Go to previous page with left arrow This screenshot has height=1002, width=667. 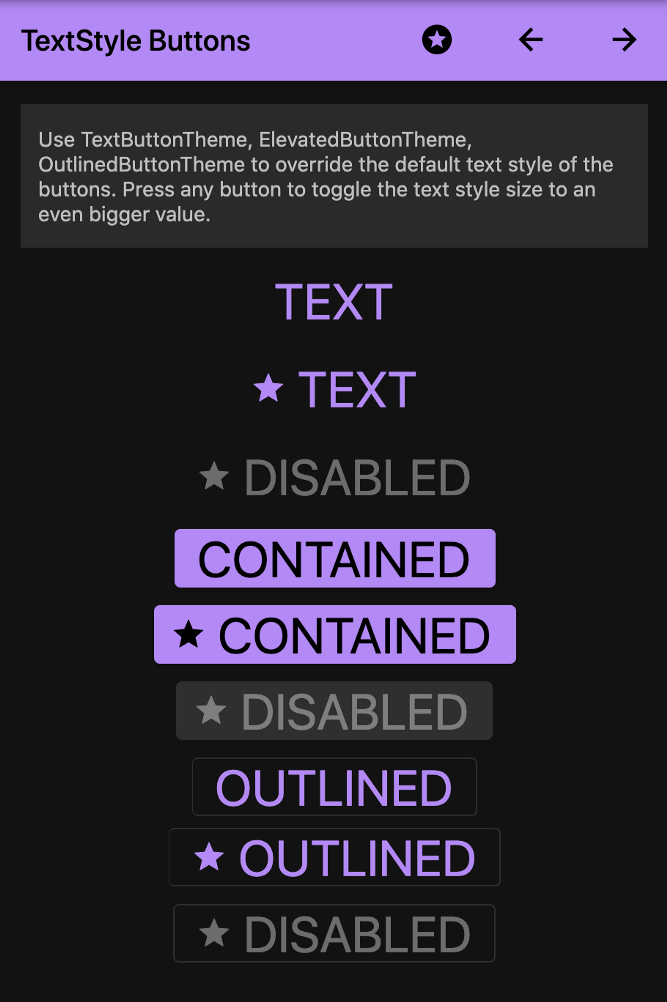click(x=531, y=40)
